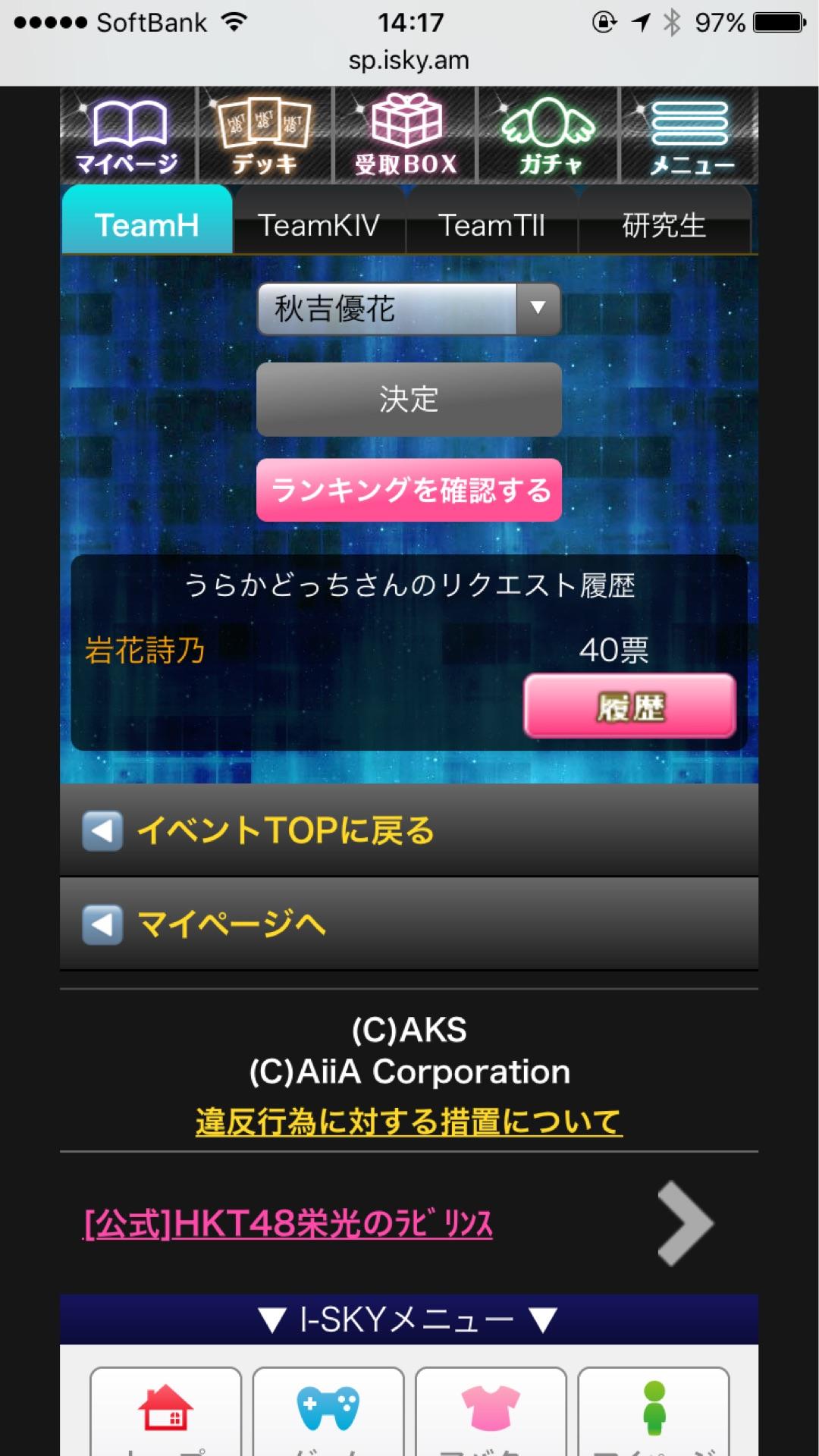Image resolution: width=819 pixels, height=1456 pixels.
Task: Open the マイページへ row
Action: point(409,924)
